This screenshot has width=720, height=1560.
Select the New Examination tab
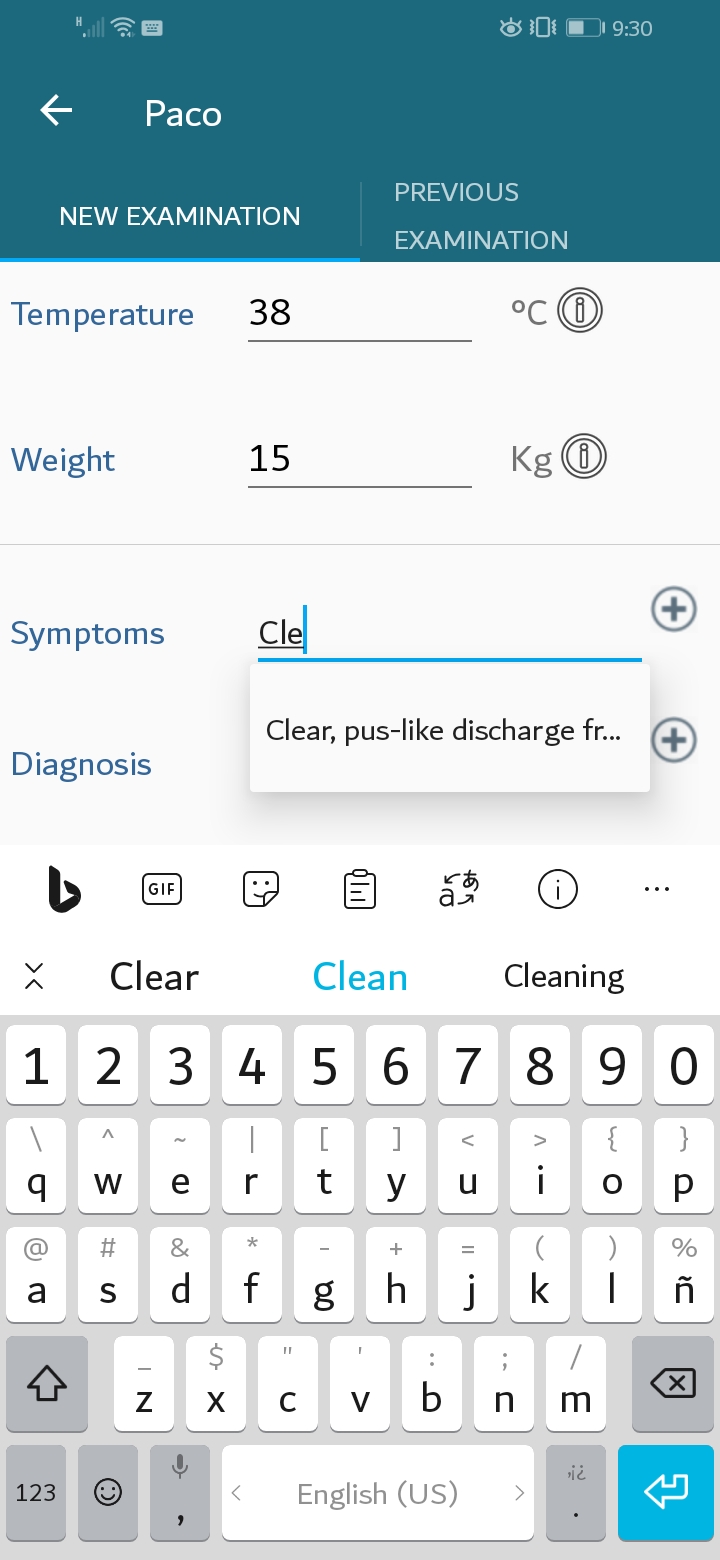point(180,216)
